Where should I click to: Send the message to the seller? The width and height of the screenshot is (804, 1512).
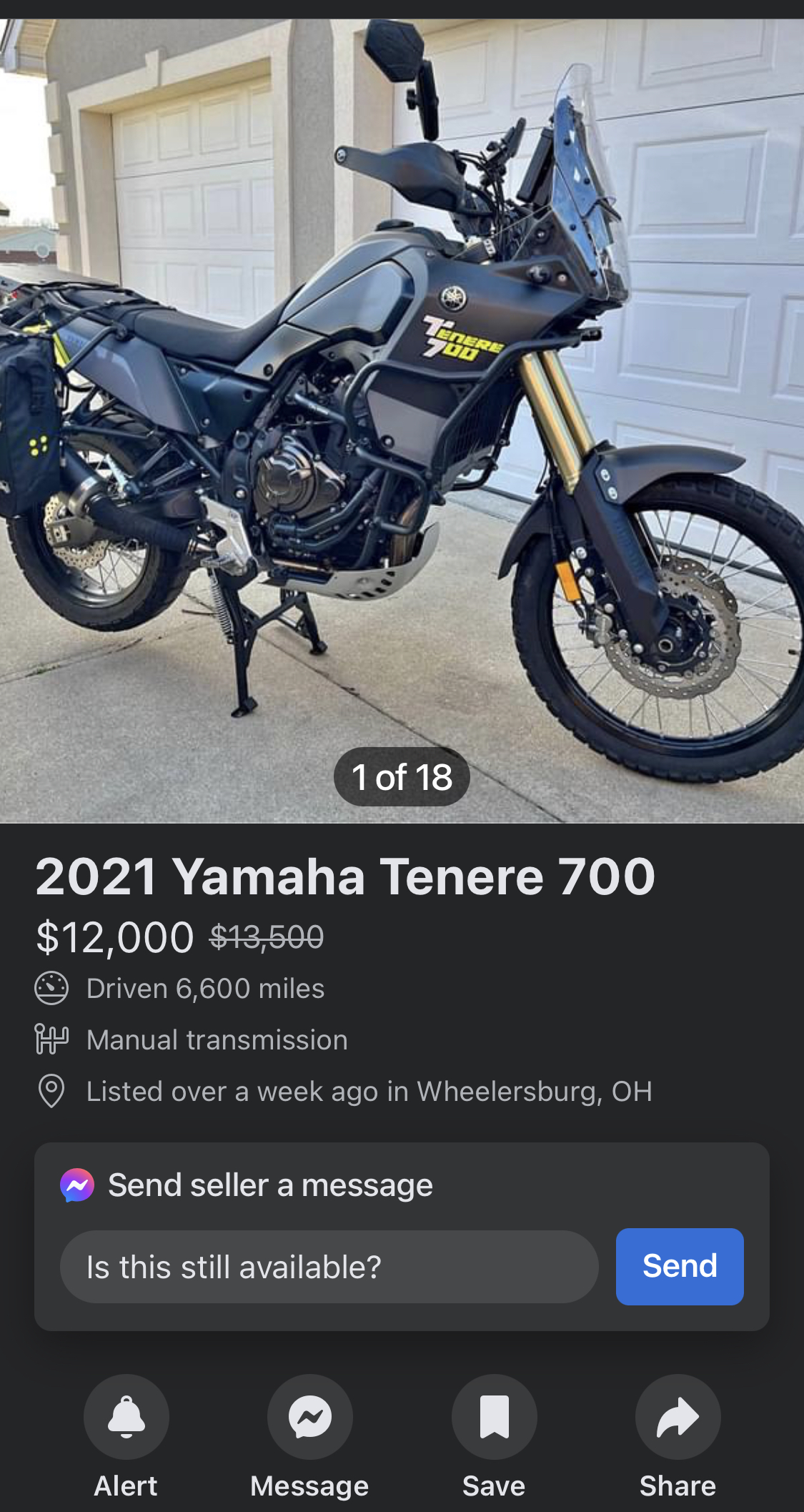(x=679, y=1267)
